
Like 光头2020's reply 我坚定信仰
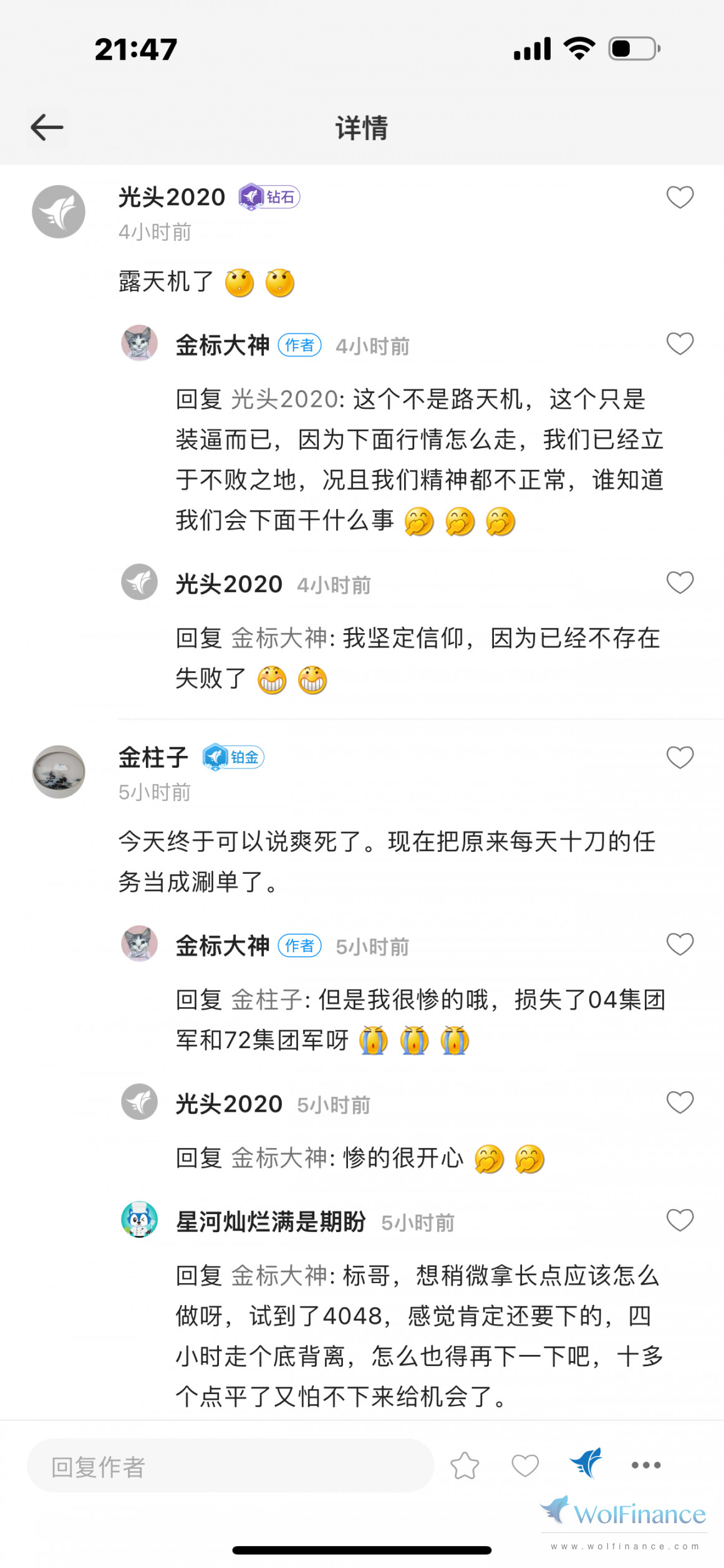(x=680, y=583)
